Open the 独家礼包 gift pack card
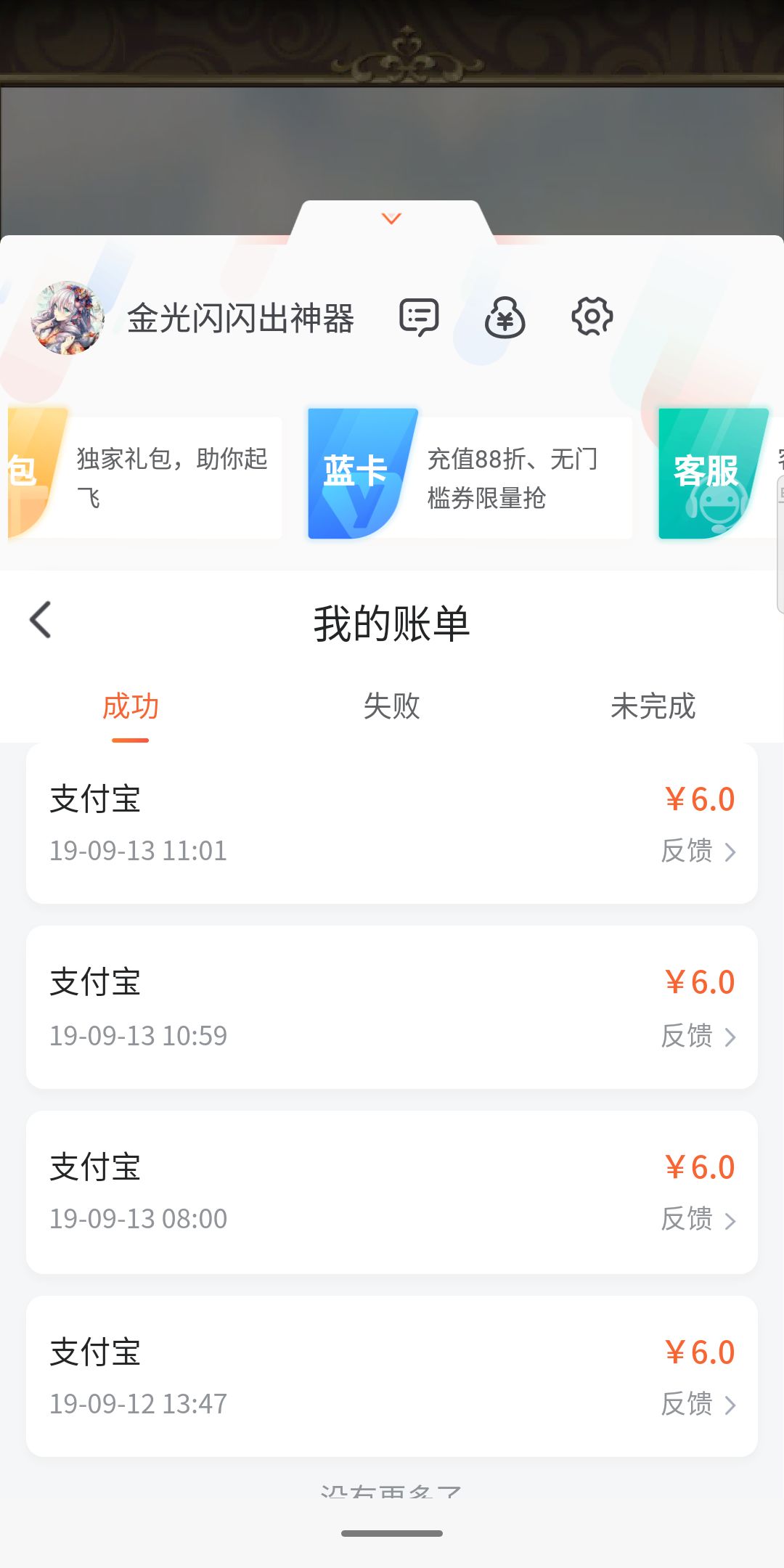This screenshot has width=784, height=1568. pos(145,477)
